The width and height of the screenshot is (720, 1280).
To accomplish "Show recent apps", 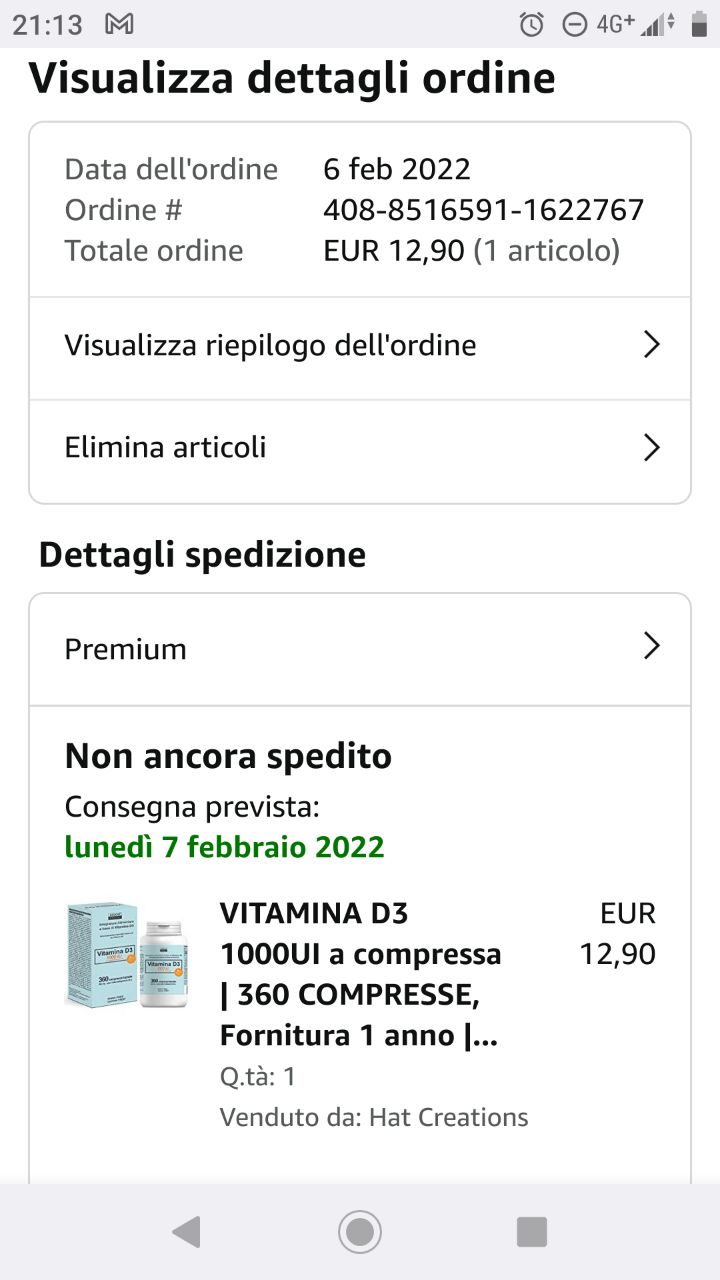I will [532, 1232].
